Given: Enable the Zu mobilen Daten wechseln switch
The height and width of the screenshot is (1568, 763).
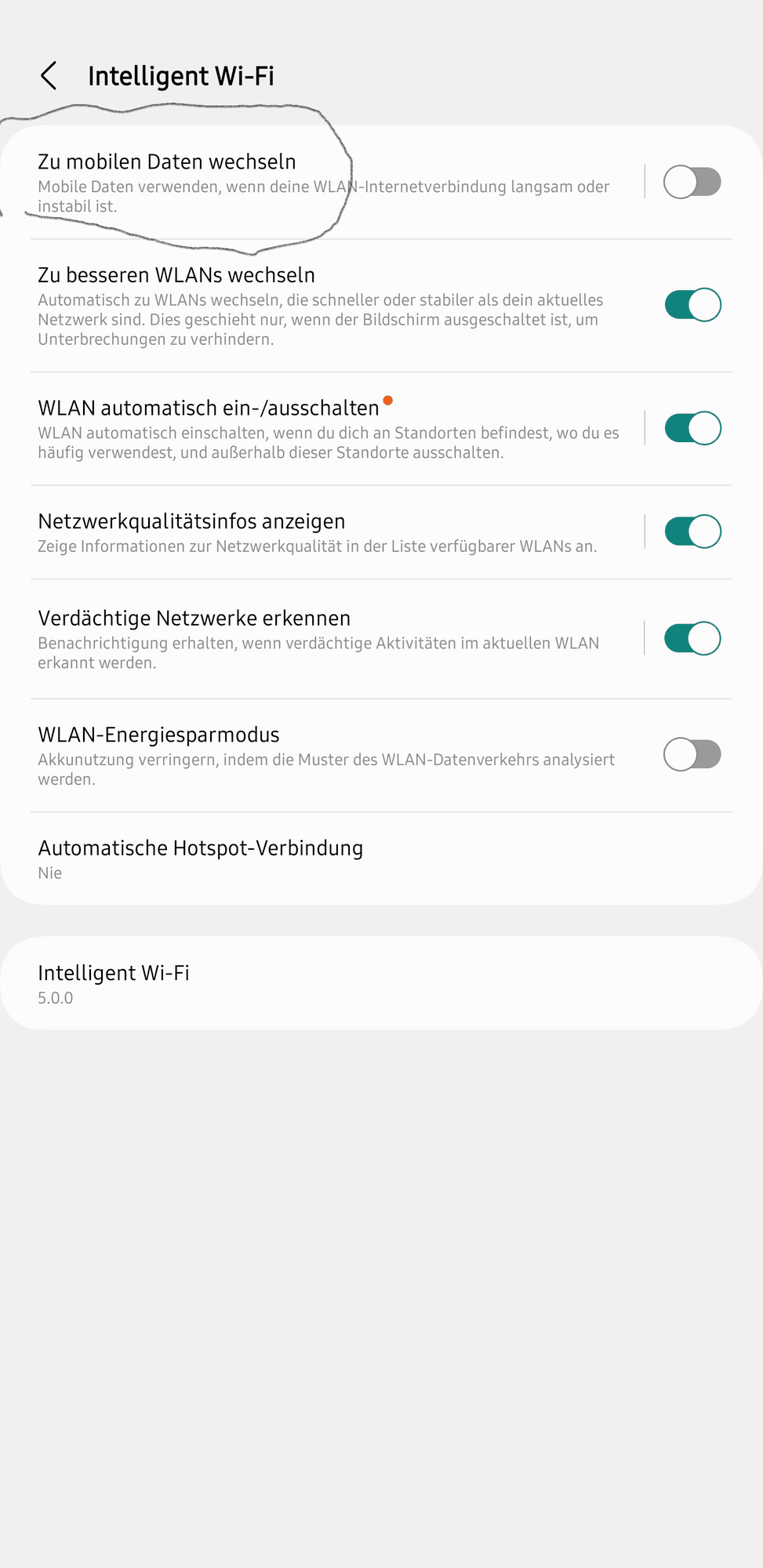Looking at the screenshot, I should click(692, 182).
